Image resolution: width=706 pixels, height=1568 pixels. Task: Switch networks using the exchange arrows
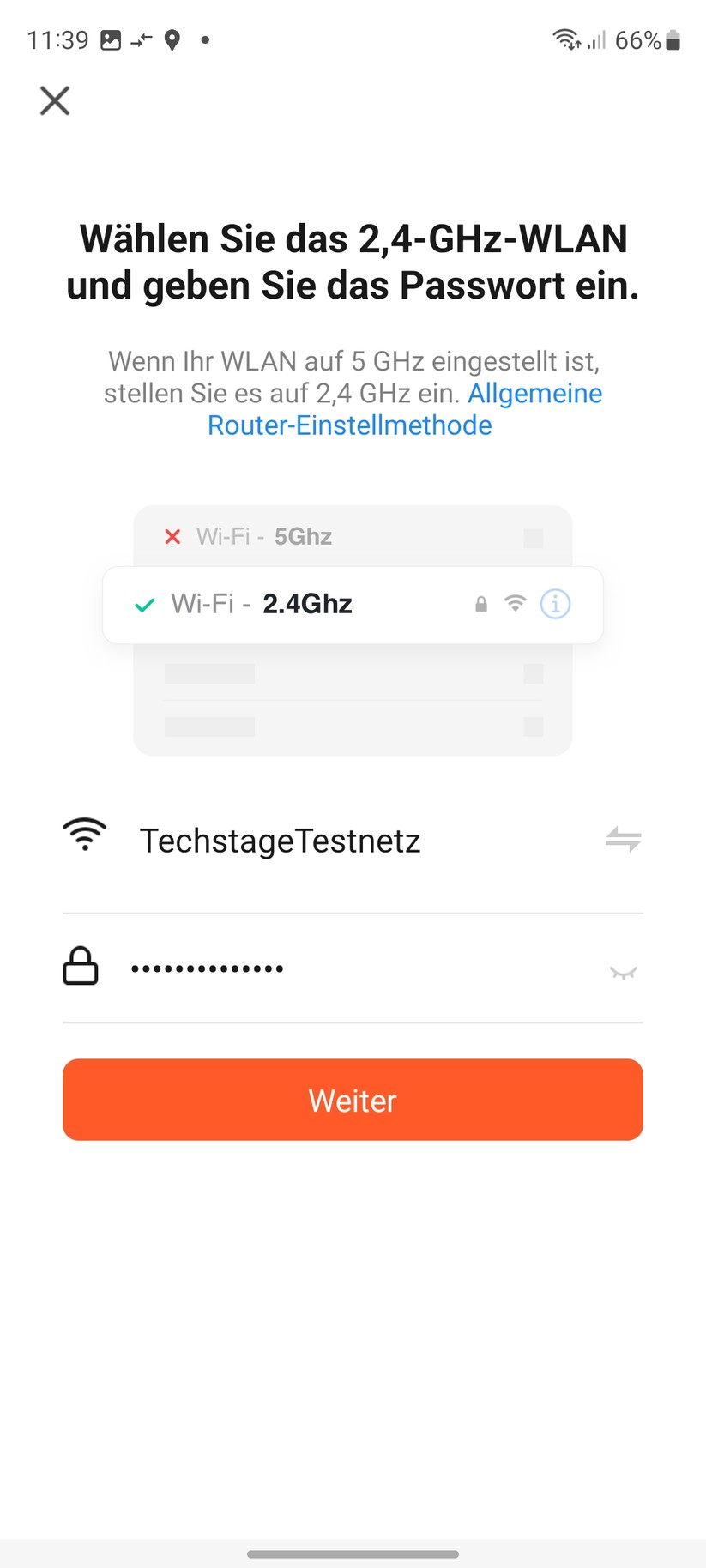(623, 840)
